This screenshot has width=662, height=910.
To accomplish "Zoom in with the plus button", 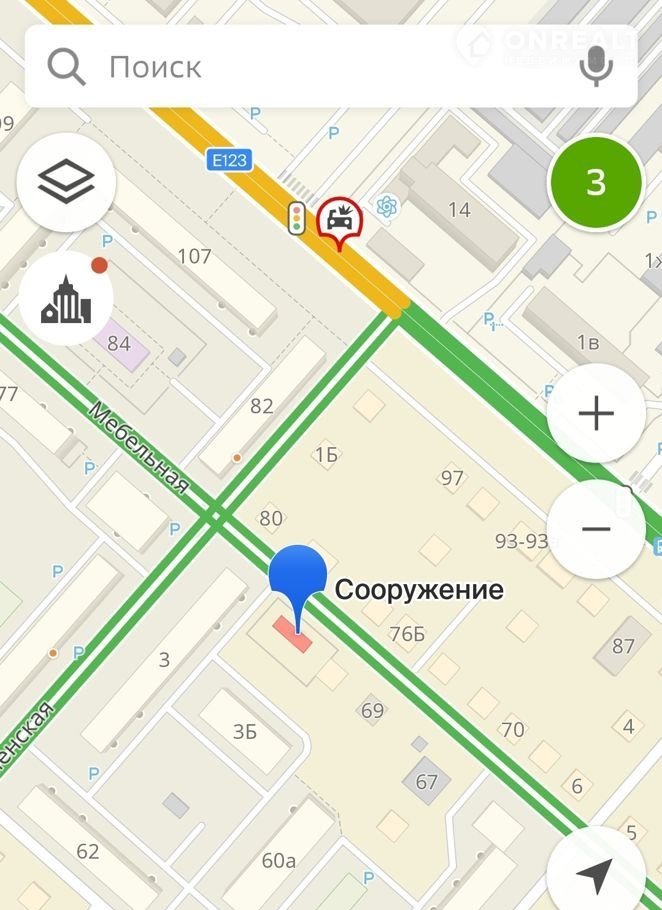I will [x=596, y=413].
